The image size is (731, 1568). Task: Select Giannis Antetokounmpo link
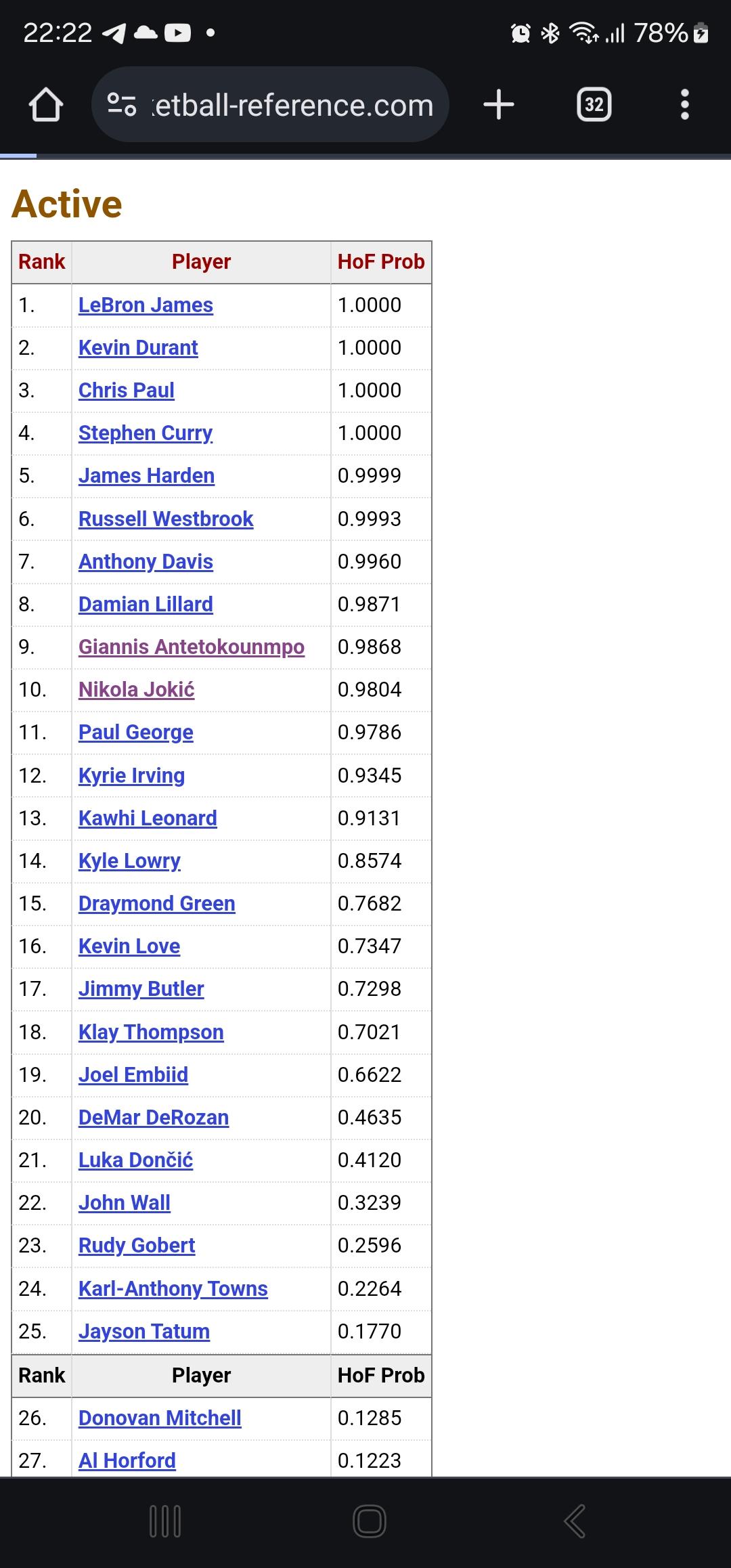tap(192, 647)
